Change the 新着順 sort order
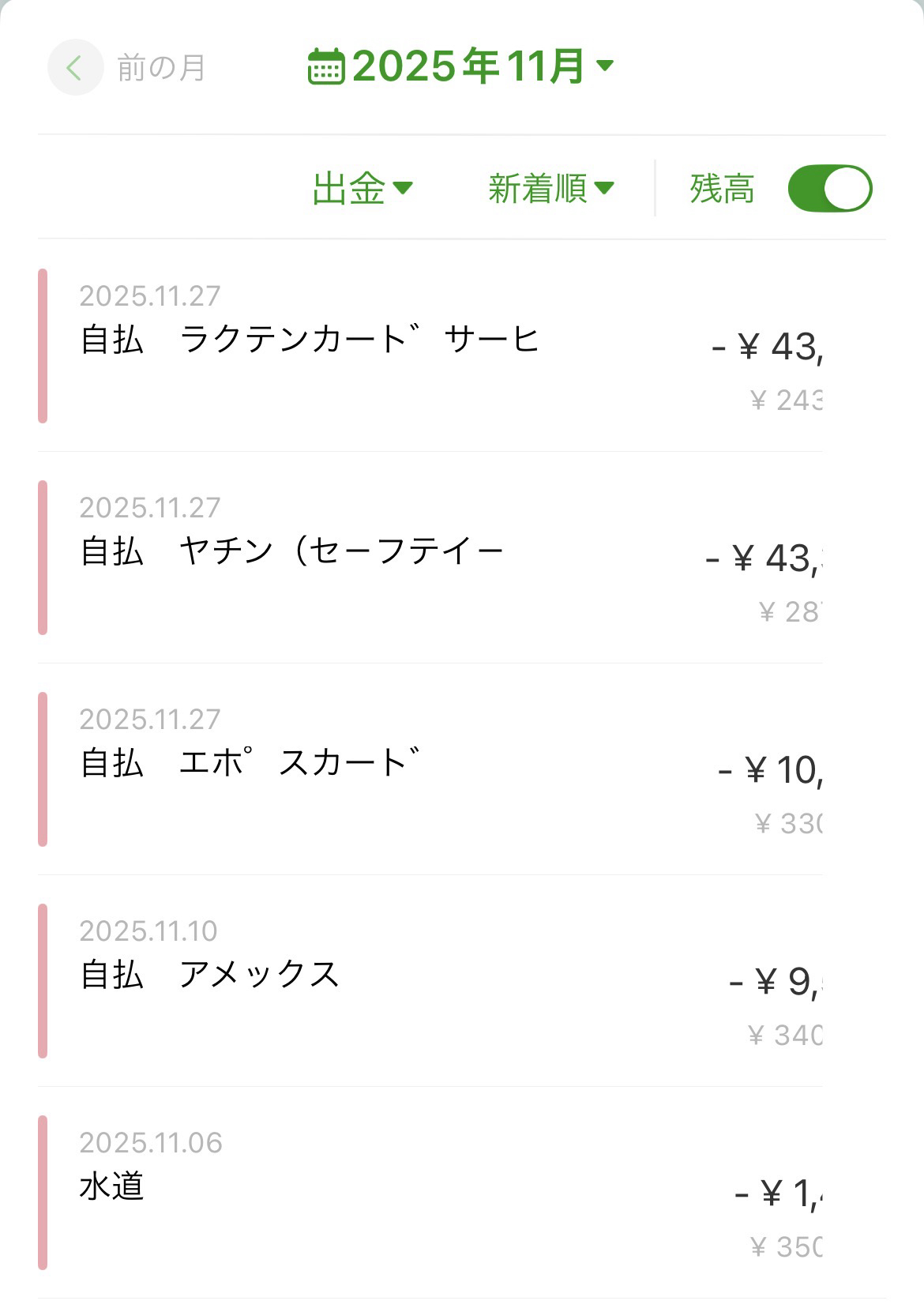 tap(550, 189)
